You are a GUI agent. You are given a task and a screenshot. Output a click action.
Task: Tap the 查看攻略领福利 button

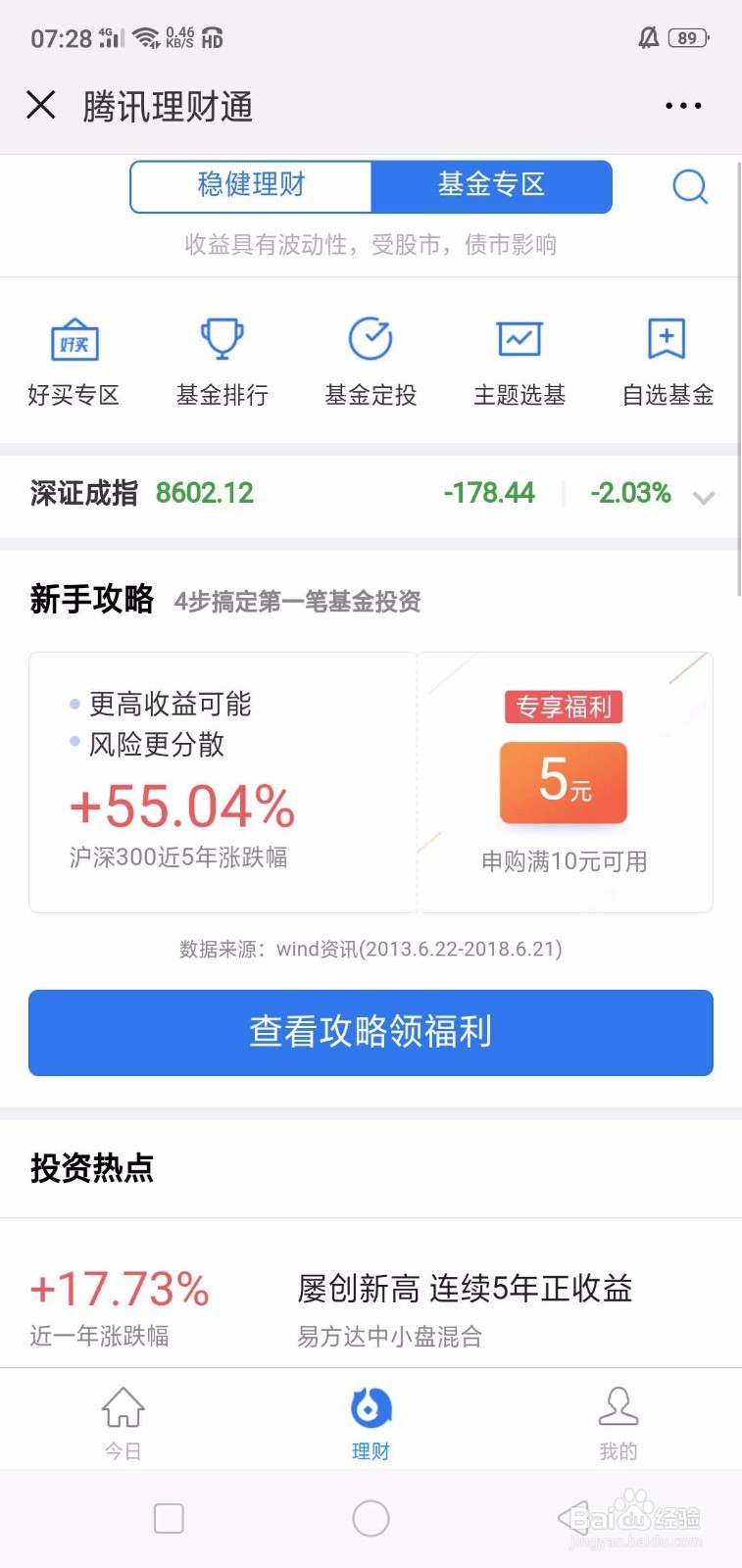371,1032
